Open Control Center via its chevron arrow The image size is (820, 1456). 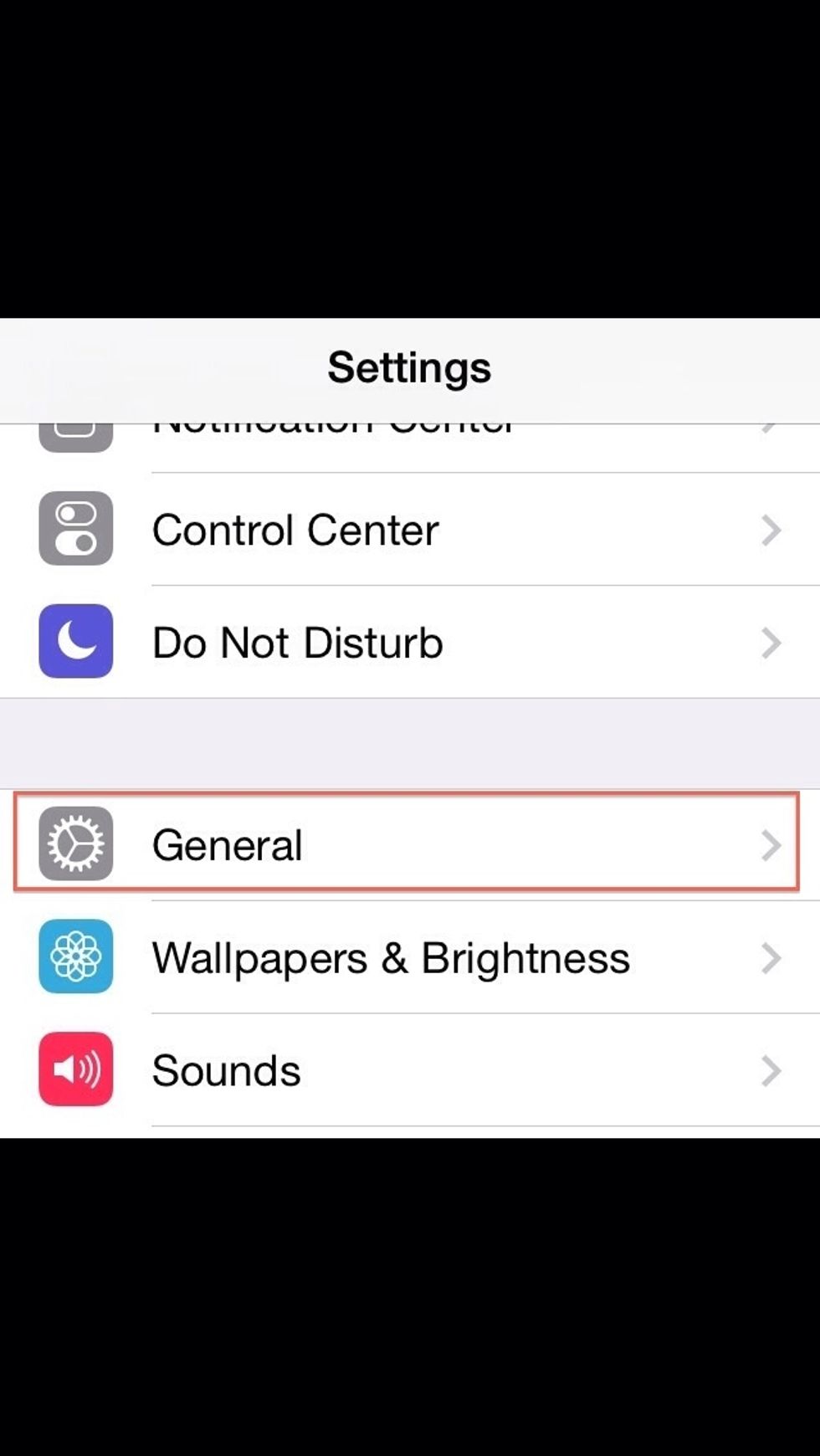pos(771,530)
